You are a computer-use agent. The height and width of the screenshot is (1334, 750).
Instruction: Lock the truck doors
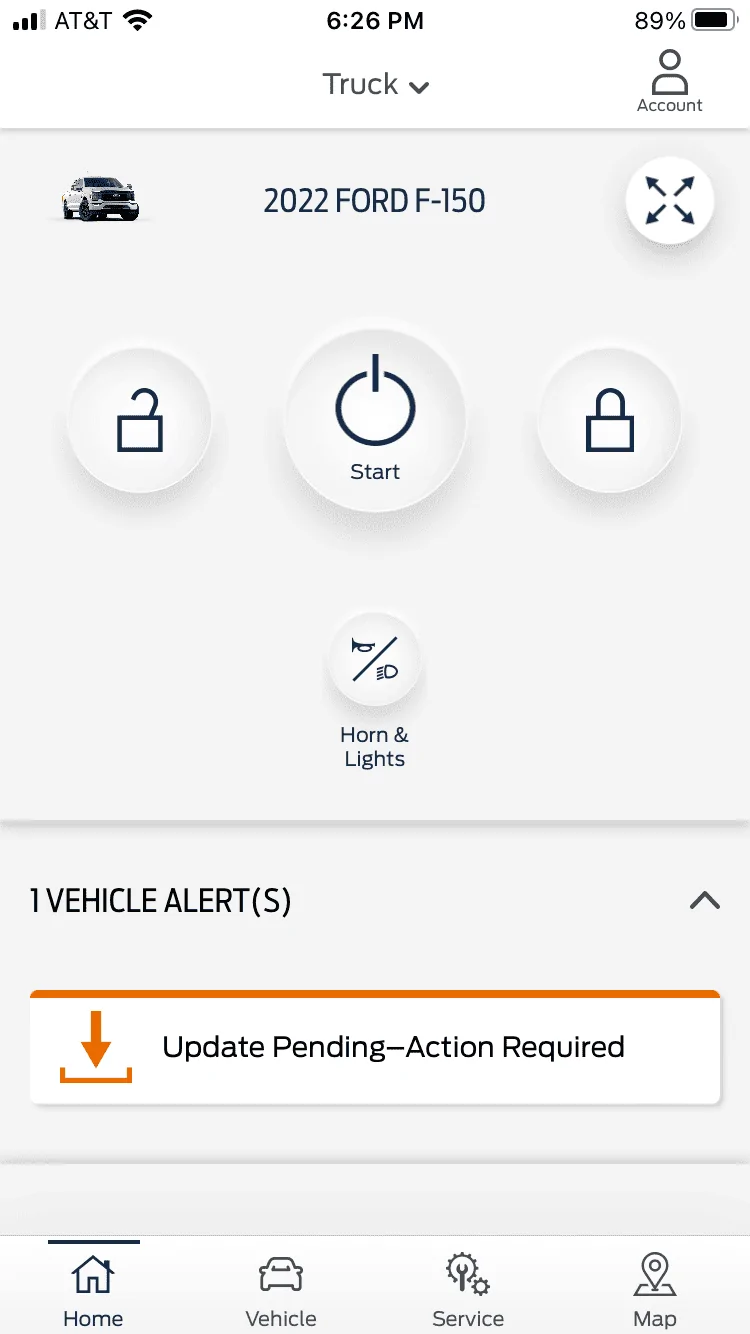609,419
